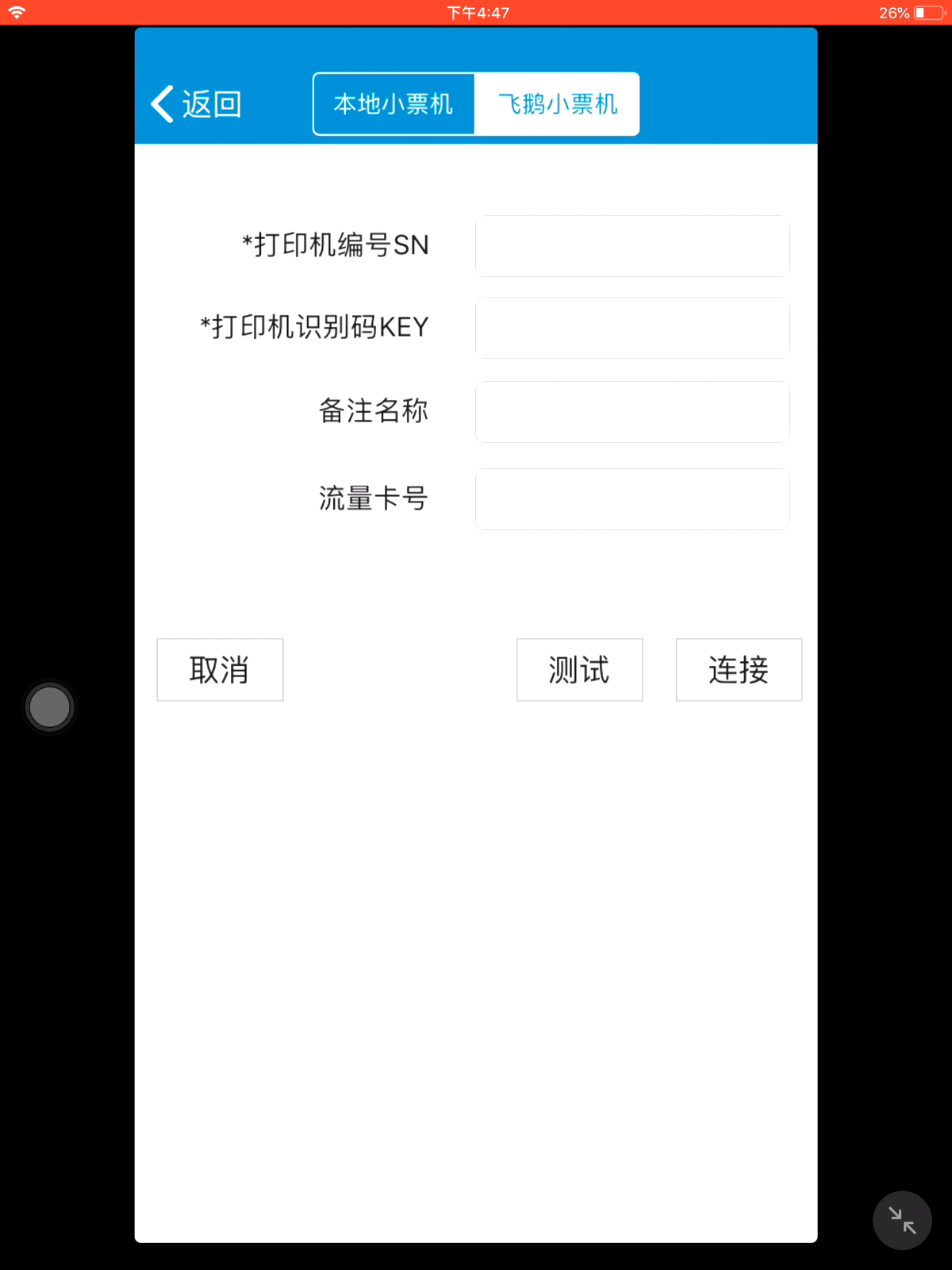Enter the 备注名称 field

pos(632,412)
